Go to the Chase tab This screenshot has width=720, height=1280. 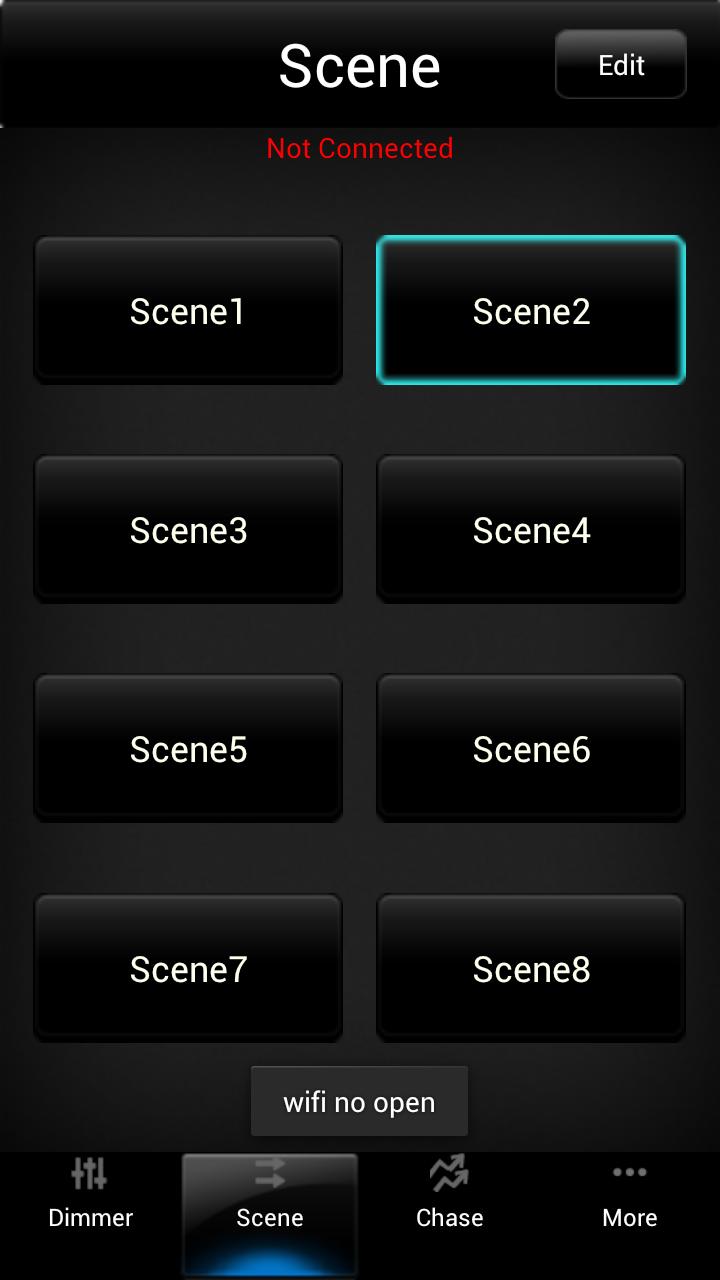tap(450, 1195)
